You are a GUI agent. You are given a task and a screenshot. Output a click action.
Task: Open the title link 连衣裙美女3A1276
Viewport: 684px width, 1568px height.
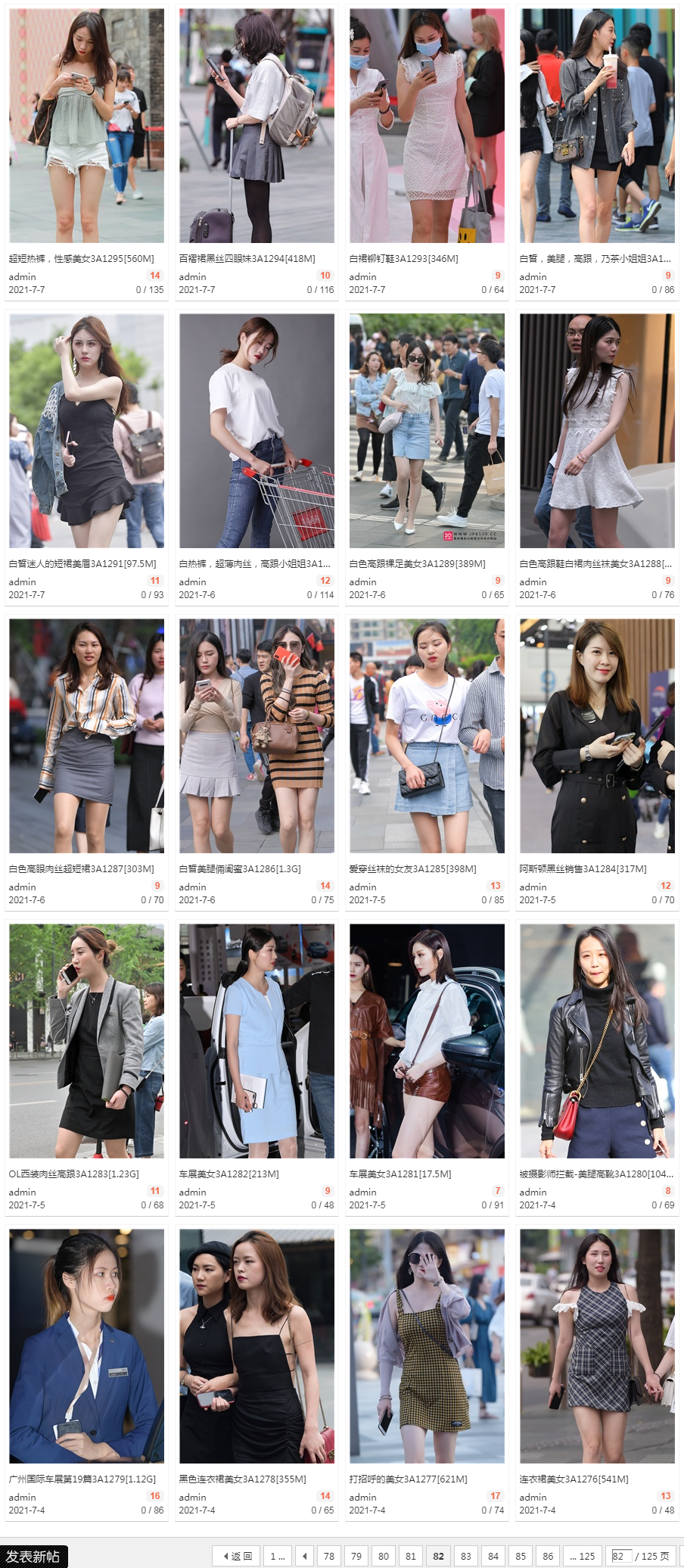(574, 1479)
